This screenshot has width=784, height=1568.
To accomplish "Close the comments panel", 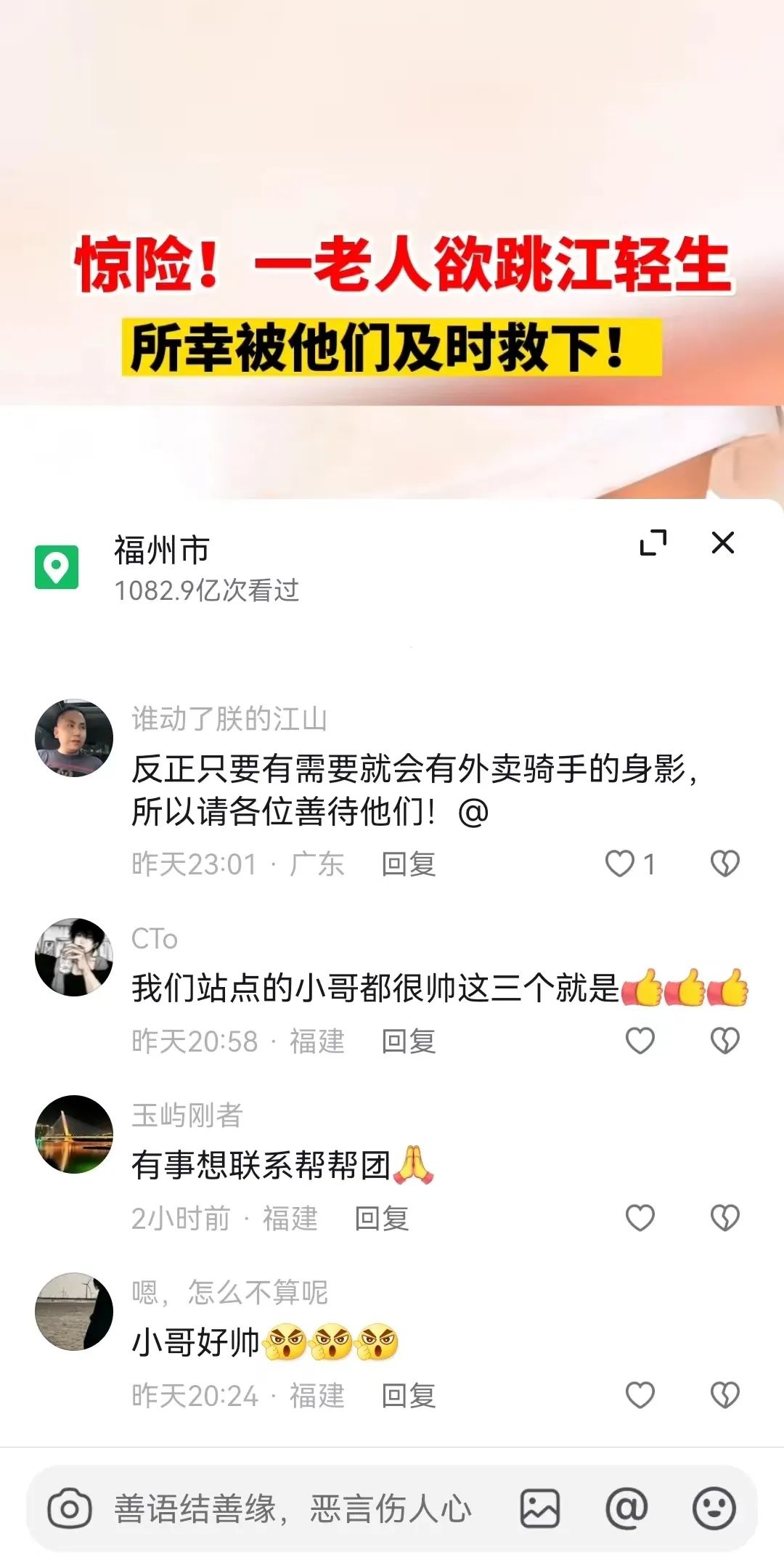I will (x=723, y=543).
